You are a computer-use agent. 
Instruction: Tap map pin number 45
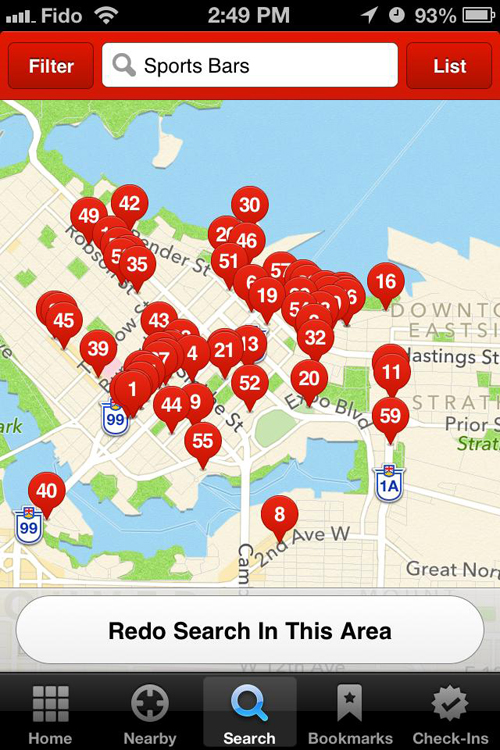point(64,321)
